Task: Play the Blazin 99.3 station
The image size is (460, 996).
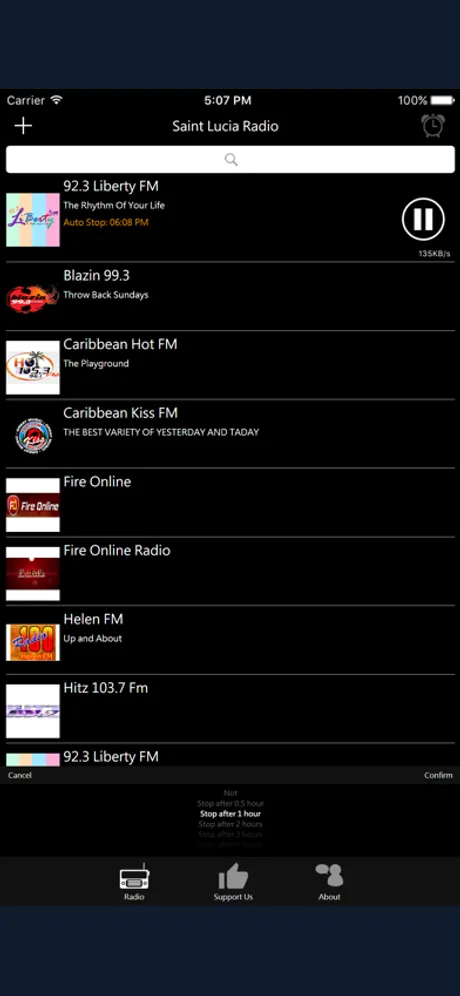Action: click(x=230, y=297)
